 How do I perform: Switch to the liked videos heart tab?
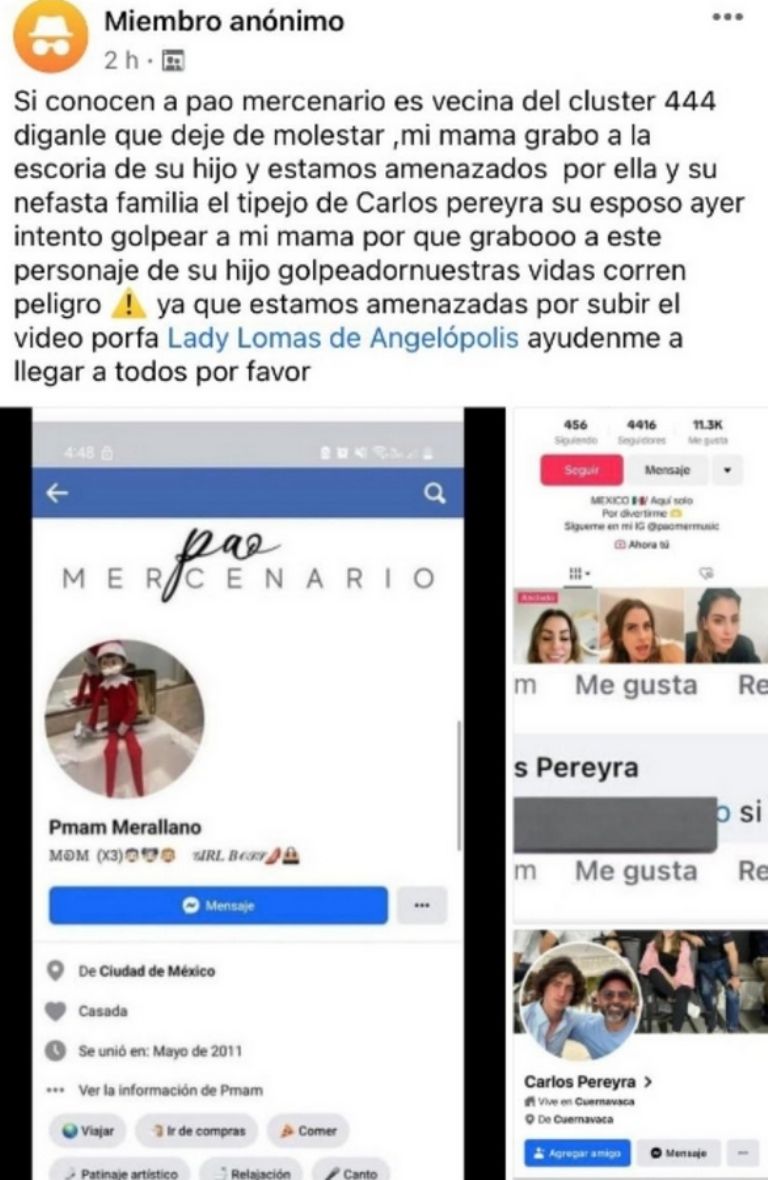click(x=706, y=572)
